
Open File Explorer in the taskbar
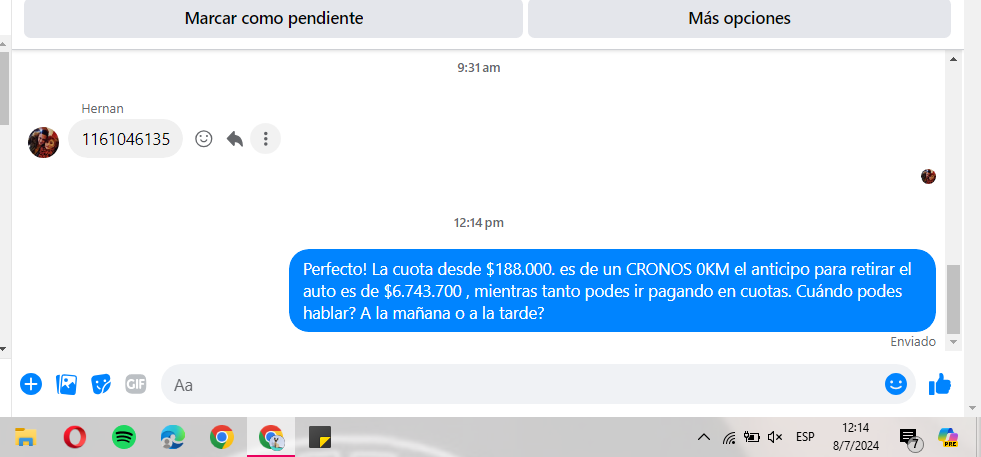[26, 437]
